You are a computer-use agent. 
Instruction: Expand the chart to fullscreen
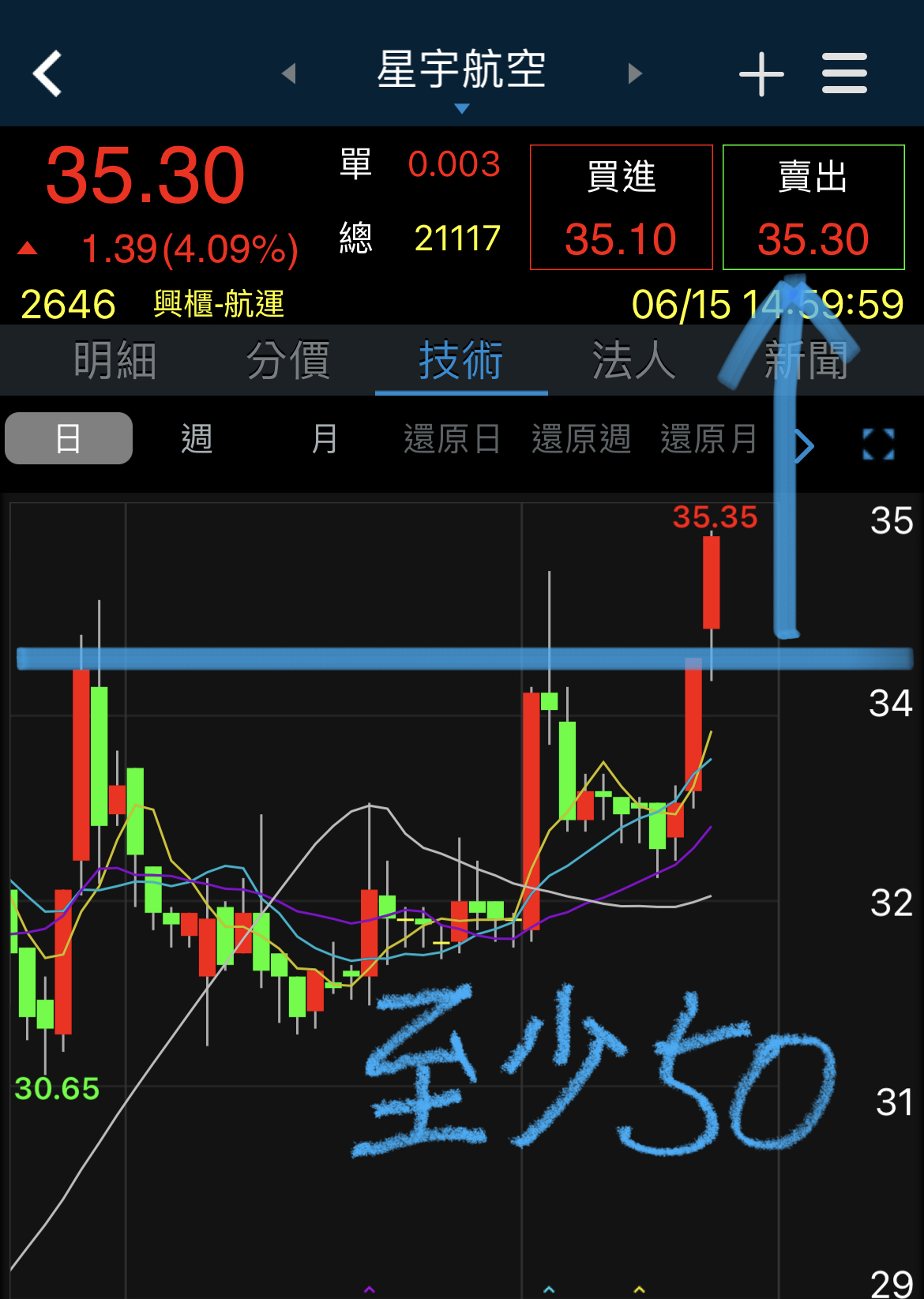[x=878, y=444]
